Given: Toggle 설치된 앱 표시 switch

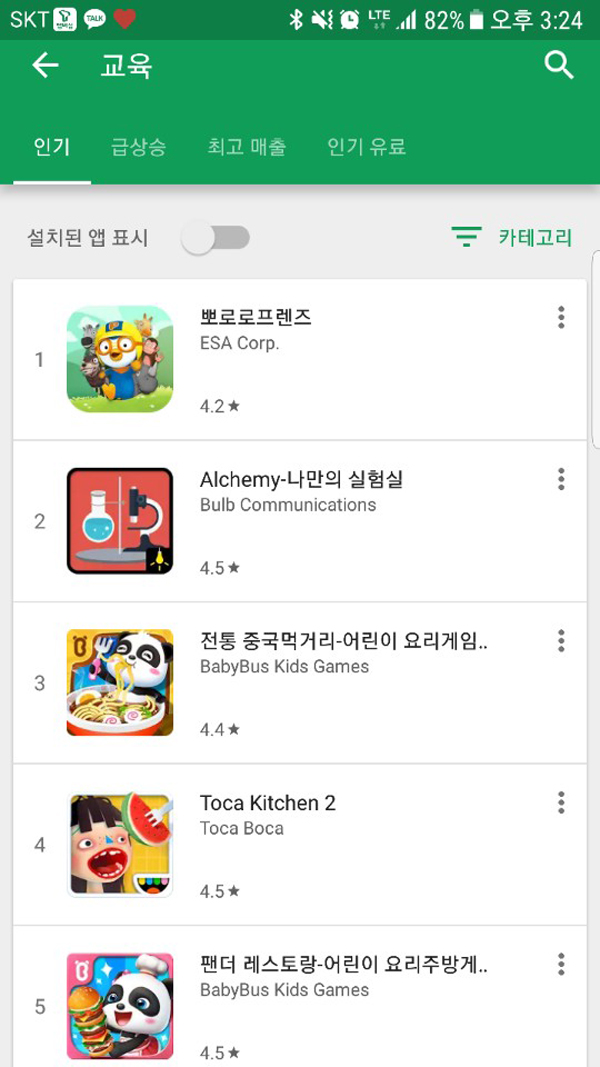Looking at the screenshot, I should click(216, 238).
